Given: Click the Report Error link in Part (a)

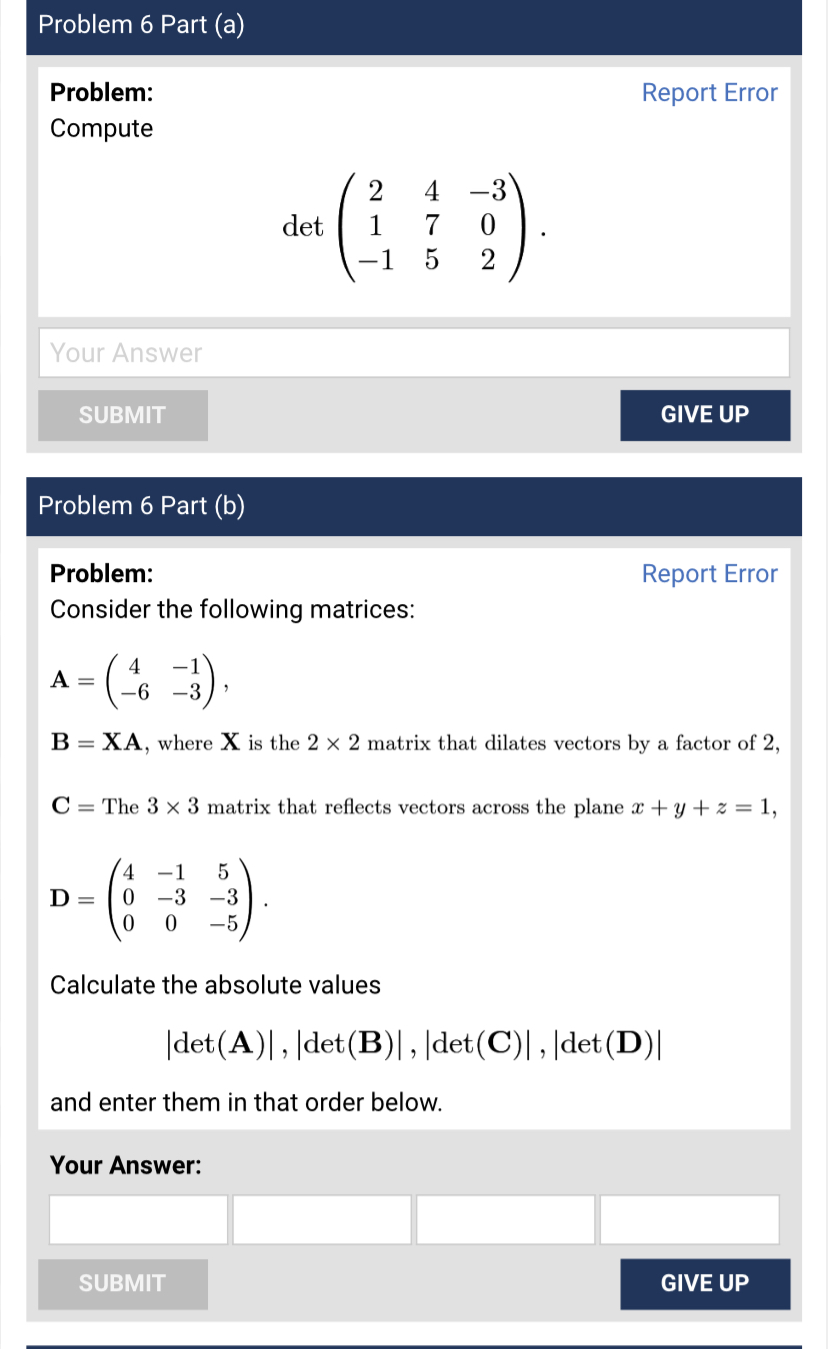Looking at the screenshot, I should (x=709, y=92).
